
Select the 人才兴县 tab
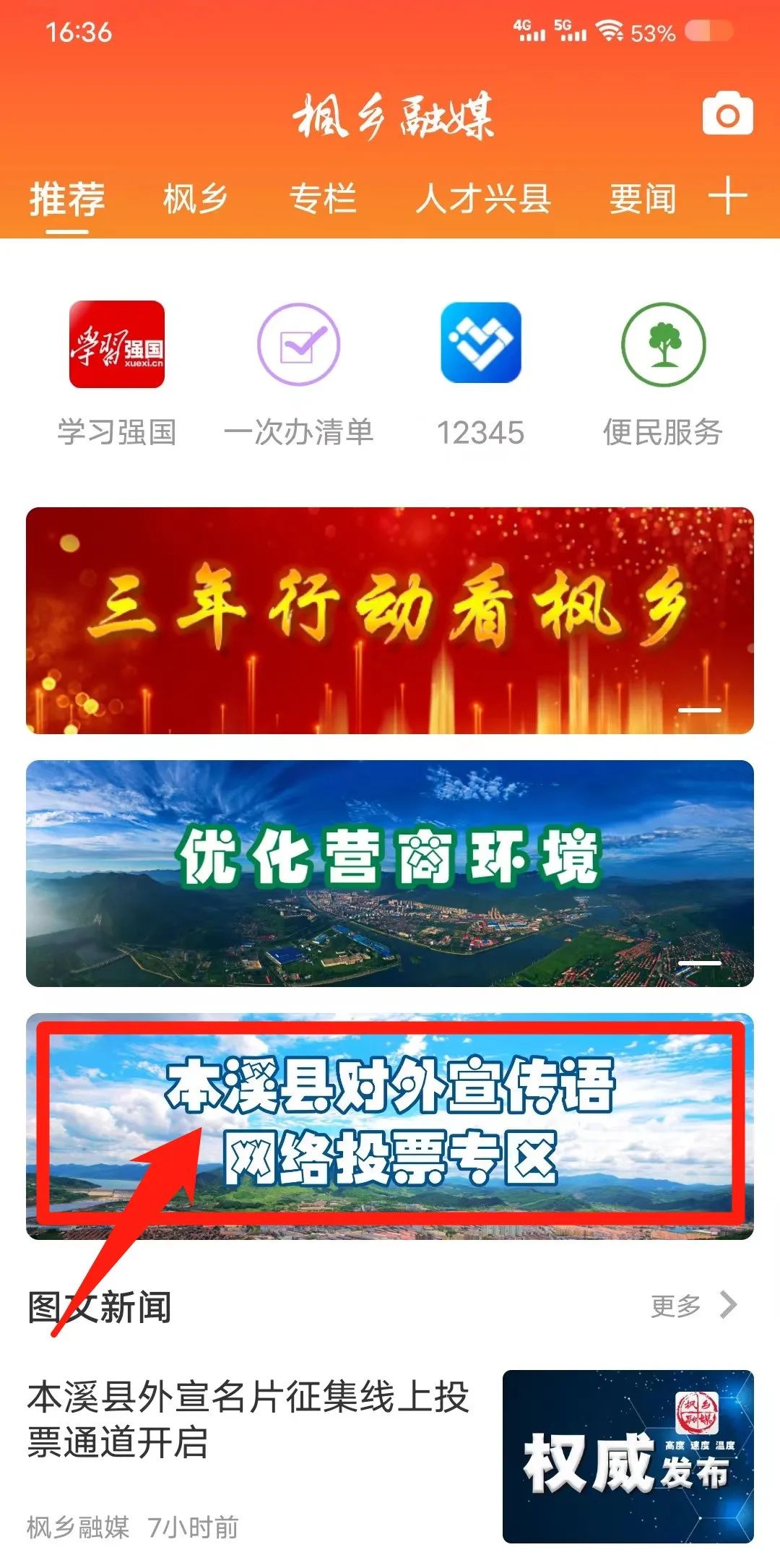tap(483, 199)
